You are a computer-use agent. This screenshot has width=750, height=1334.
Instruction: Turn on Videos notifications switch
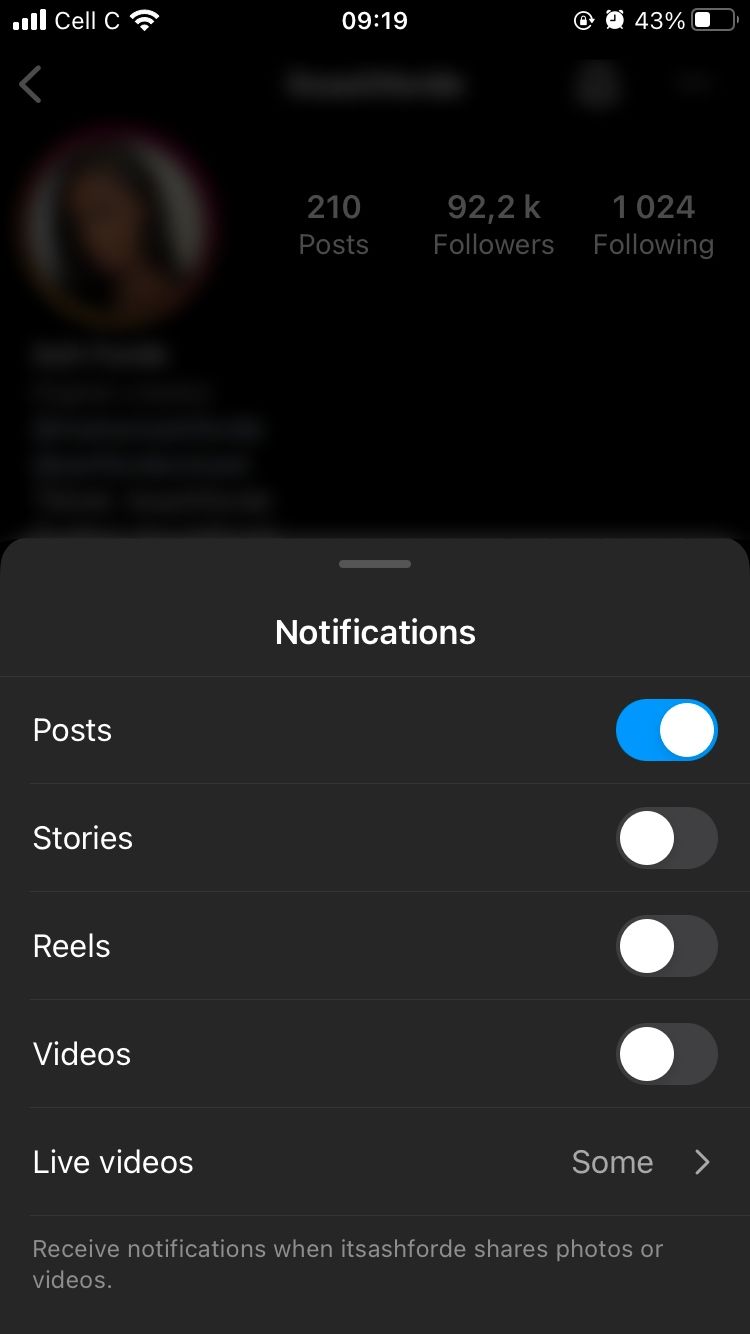point(666,1054)
